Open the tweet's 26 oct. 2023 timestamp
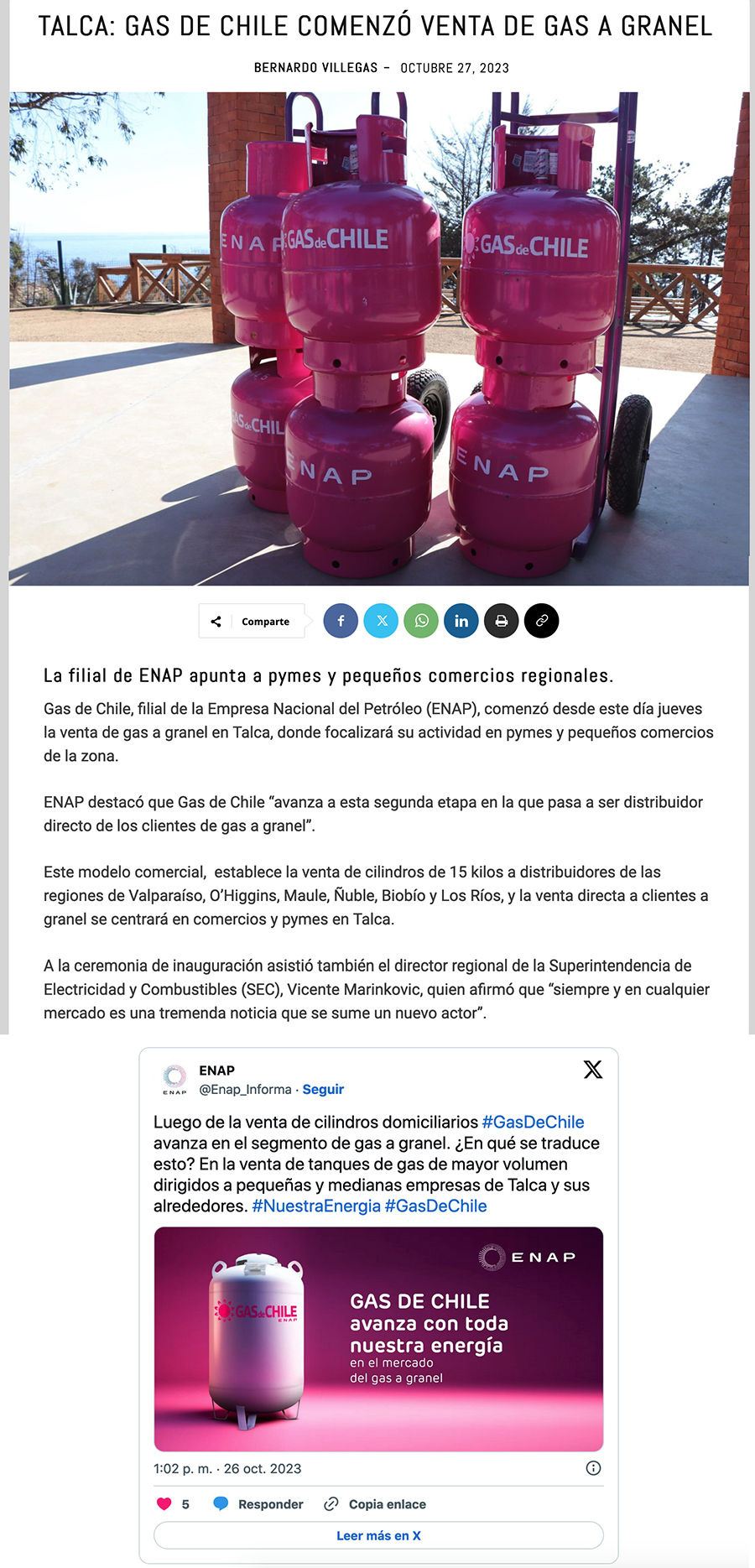The height and width of the screenshot is (1568, 755). 227,1468
